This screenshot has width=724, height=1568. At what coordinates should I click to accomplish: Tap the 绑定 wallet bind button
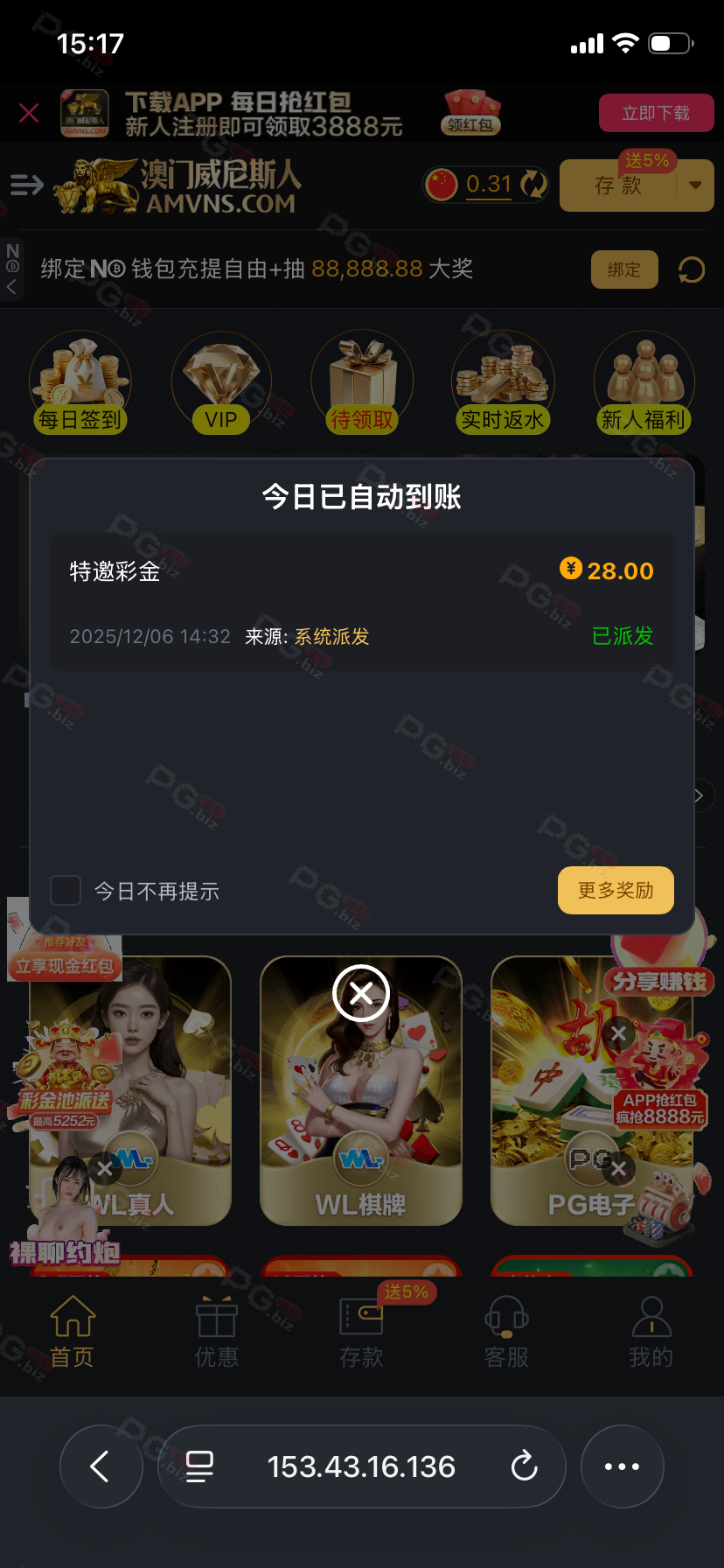pyautogui.click(x=624, y=269)
